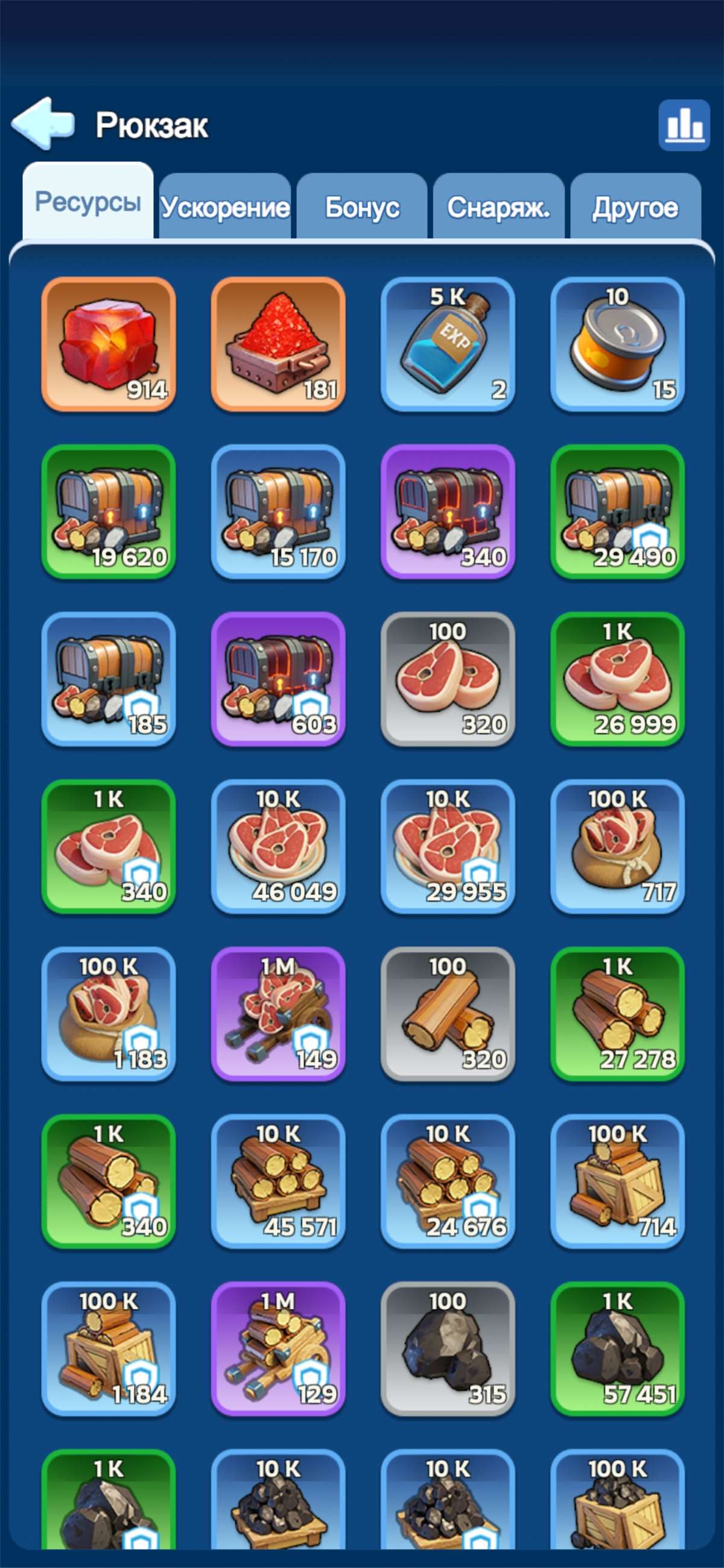Switch to the Бонус tab

coord(361,207)
